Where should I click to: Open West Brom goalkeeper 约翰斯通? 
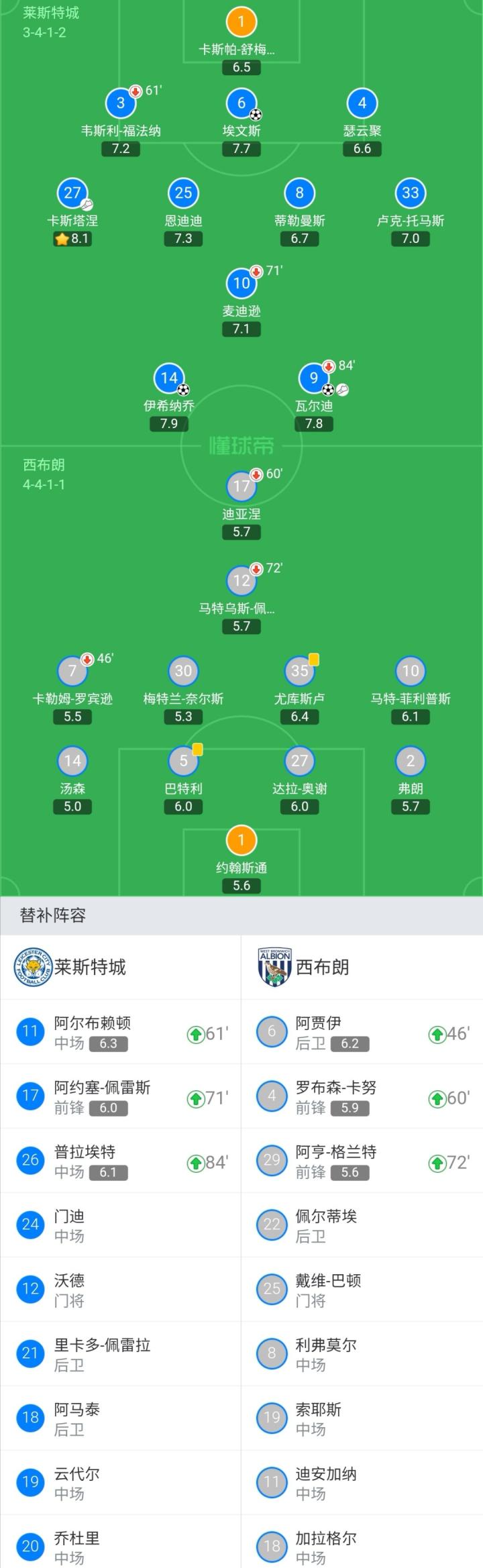[x=241, y=841]
